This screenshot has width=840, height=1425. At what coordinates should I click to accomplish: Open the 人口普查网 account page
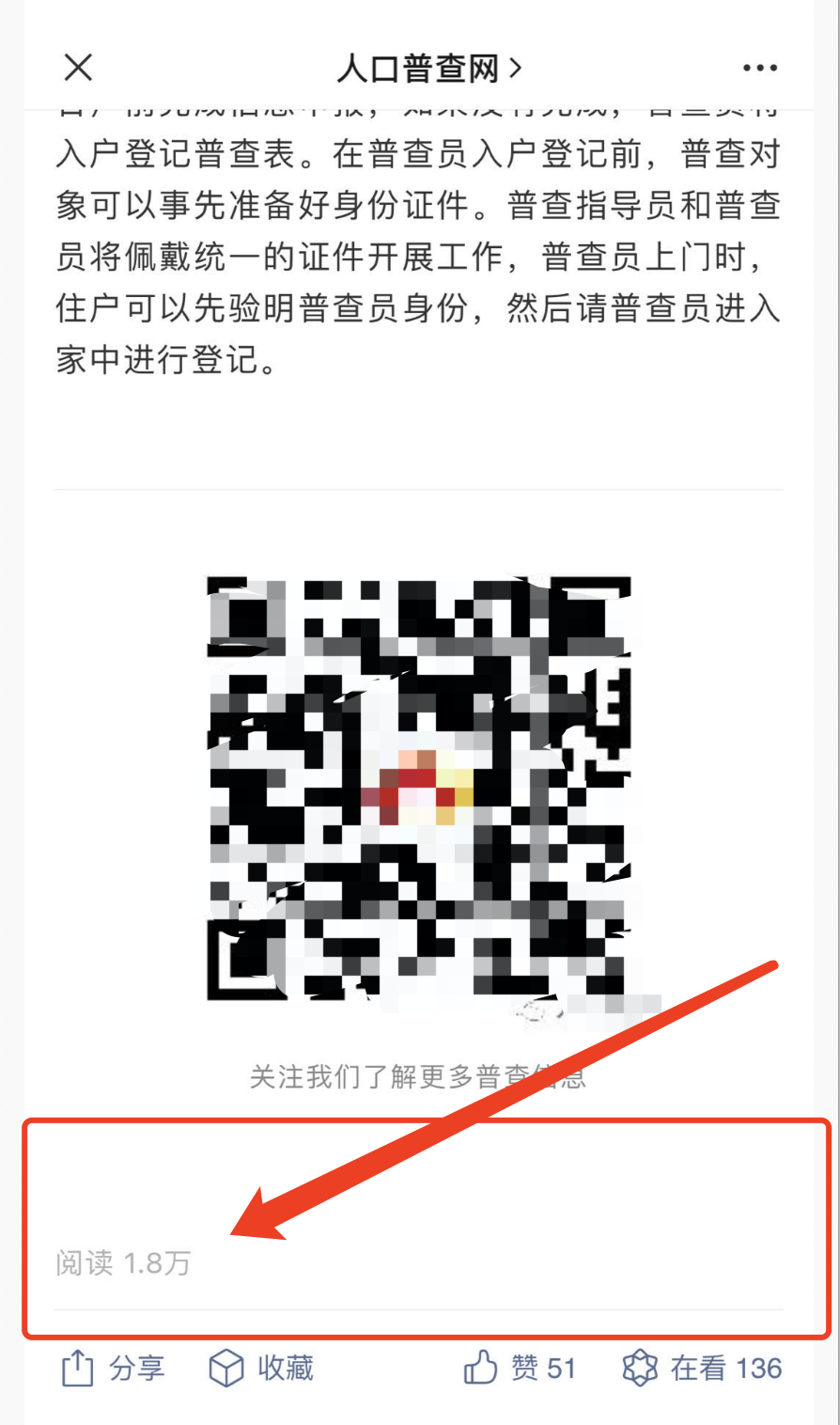pyautogui.click(x=428, y=69)
